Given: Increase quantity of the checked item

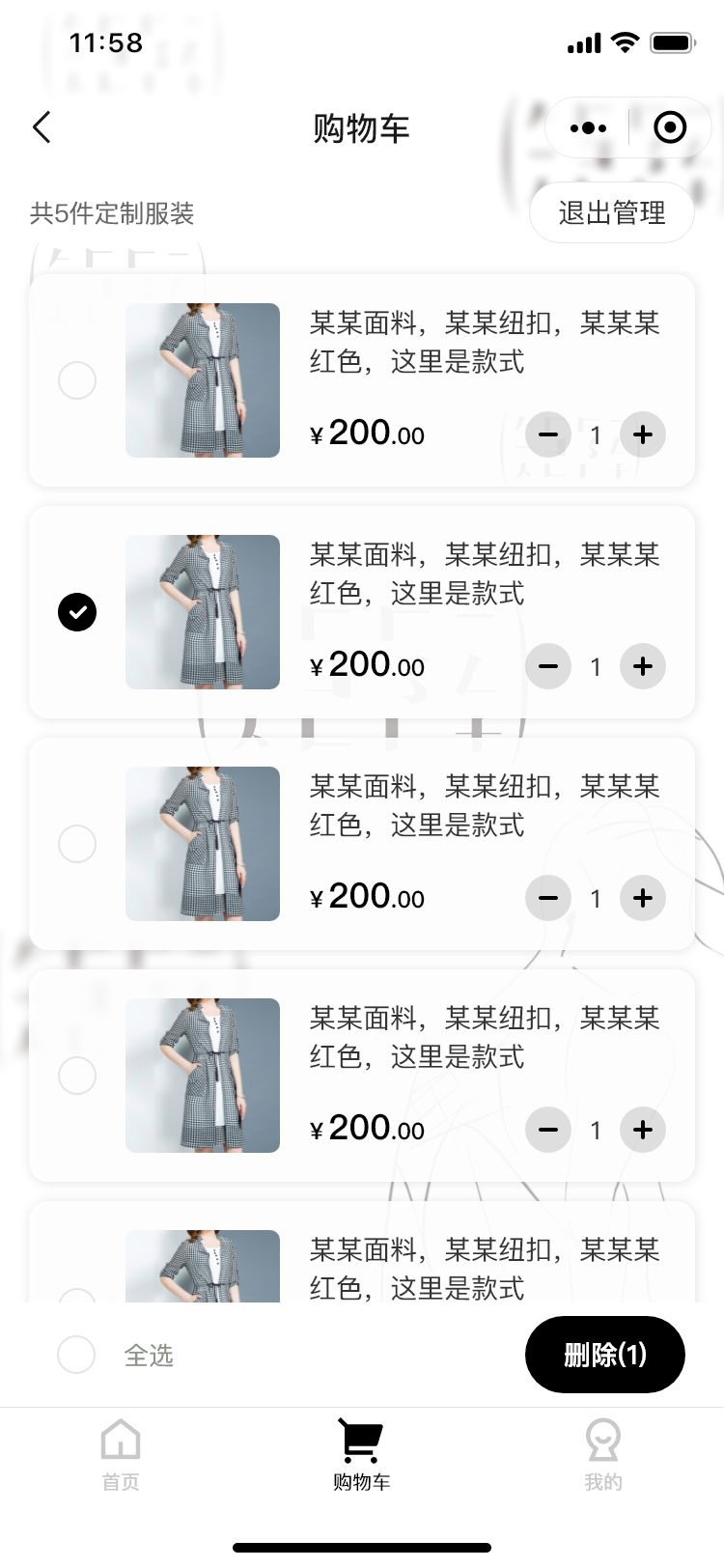Looking at the screenshot, I should [643, 666].
